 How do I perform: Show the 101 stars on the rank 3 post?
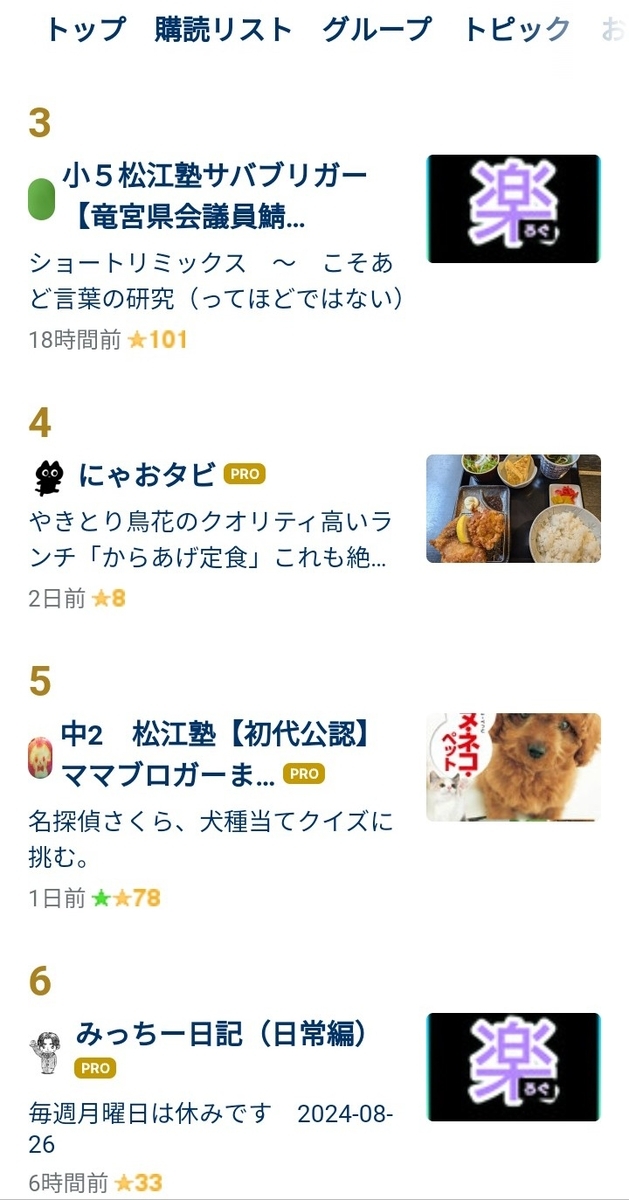[x=158, y=340]
